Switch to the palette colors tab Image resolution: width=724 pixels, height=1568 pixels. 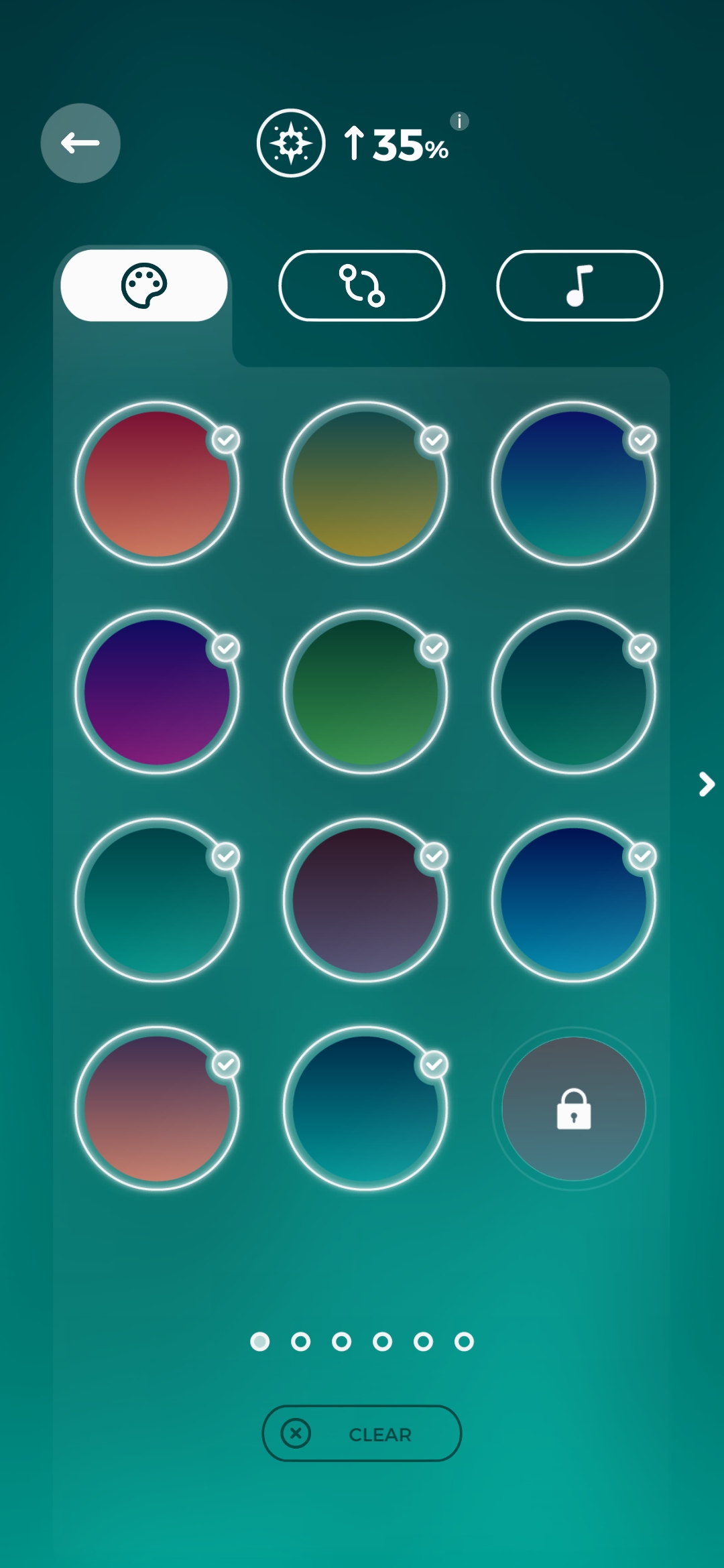(x=144, y=285)
